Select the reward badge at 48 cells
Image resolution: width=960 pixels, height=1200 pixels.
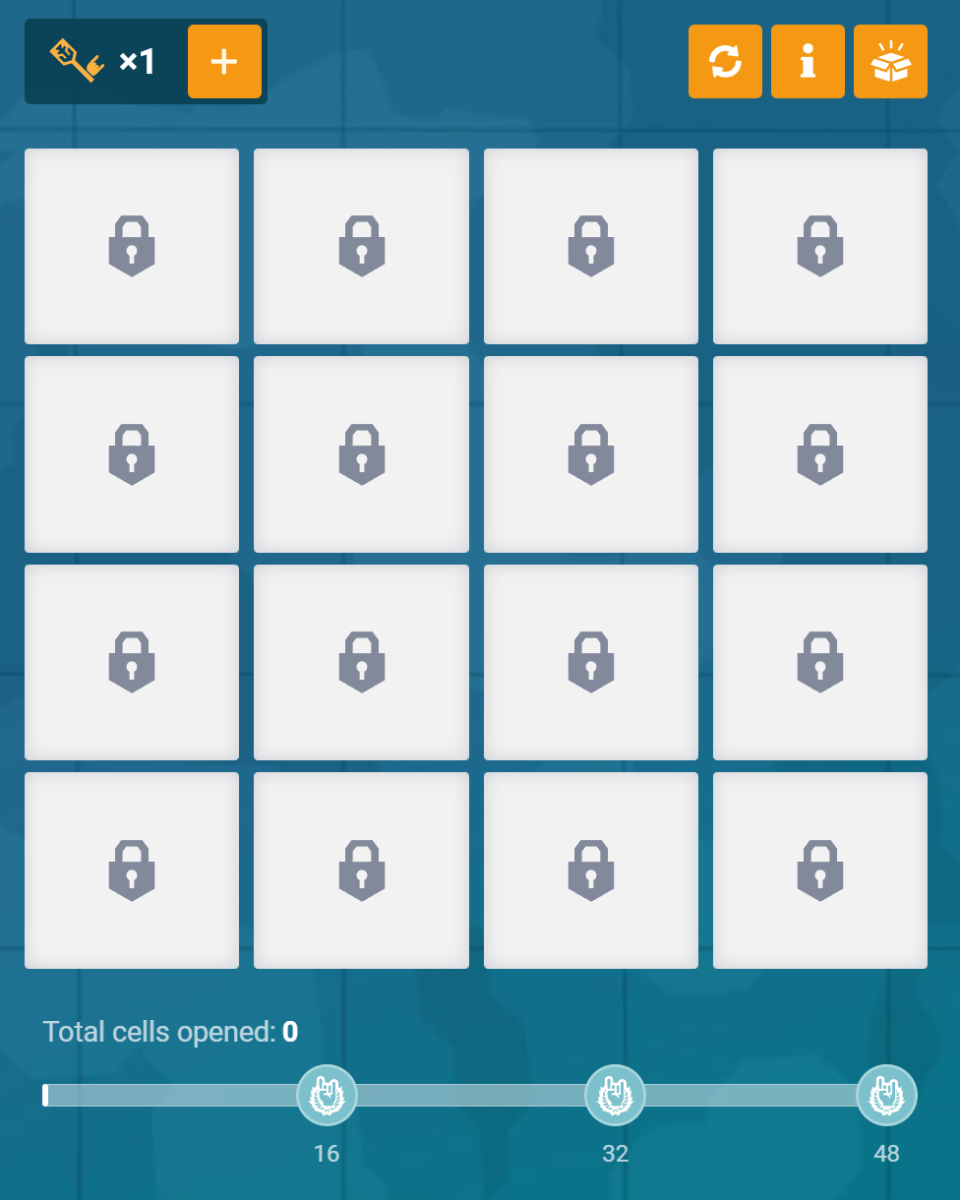(x=887, y=1095)
